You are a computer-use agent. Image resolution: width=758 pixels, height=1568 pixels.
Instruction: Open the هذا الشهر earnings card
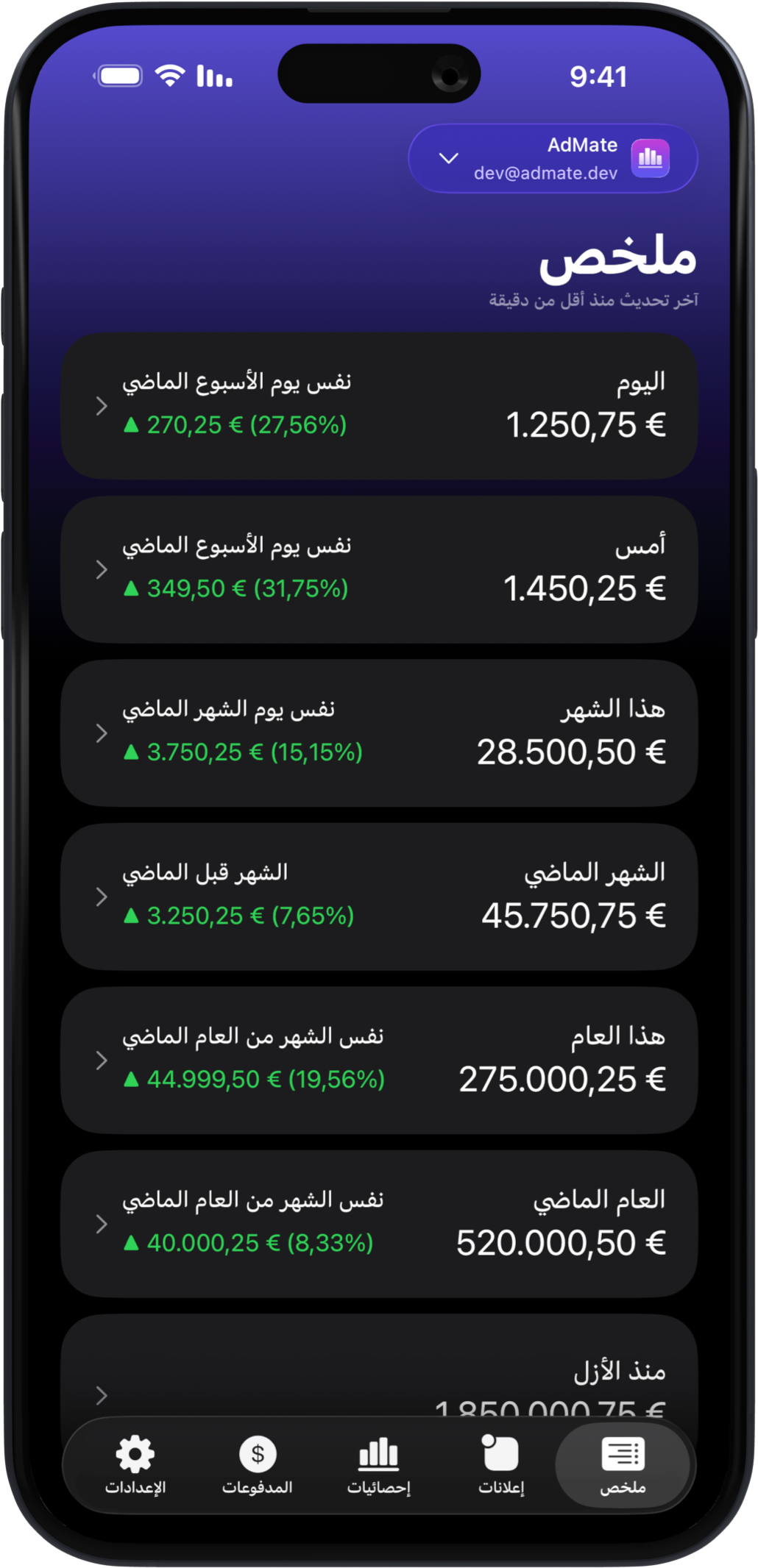379,733
